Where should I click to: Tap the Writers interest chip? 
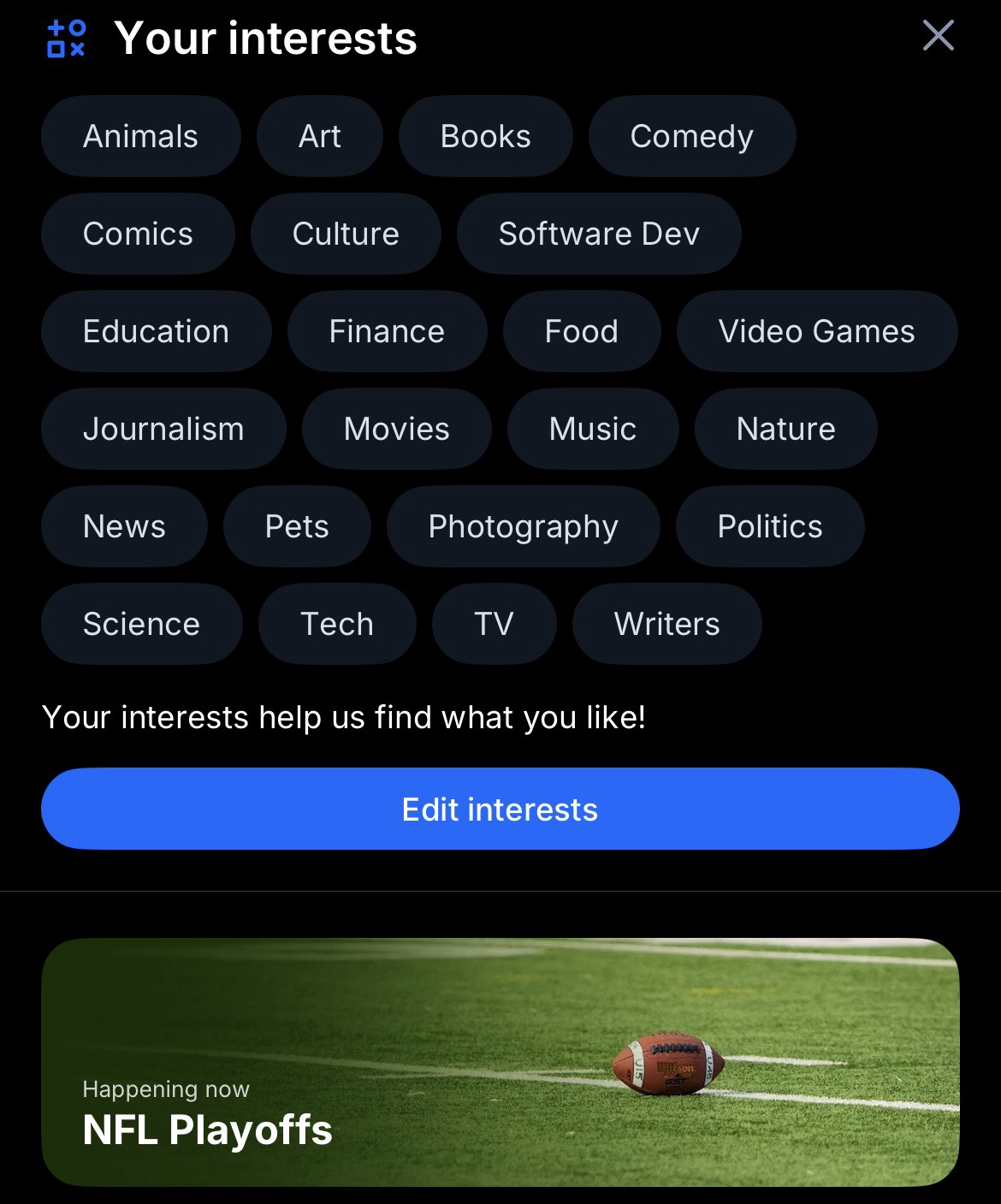click(x=666, y=624)
